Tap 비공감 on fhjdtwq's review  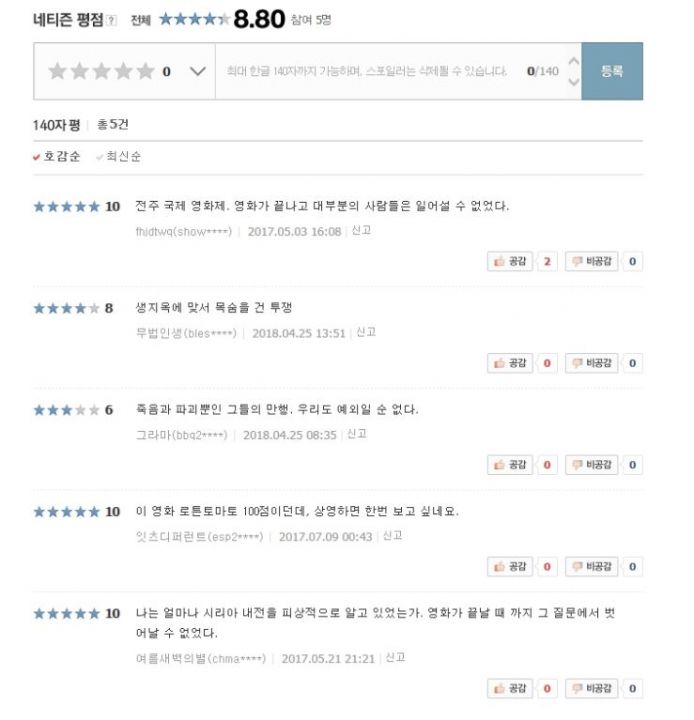tap(591, 262)
